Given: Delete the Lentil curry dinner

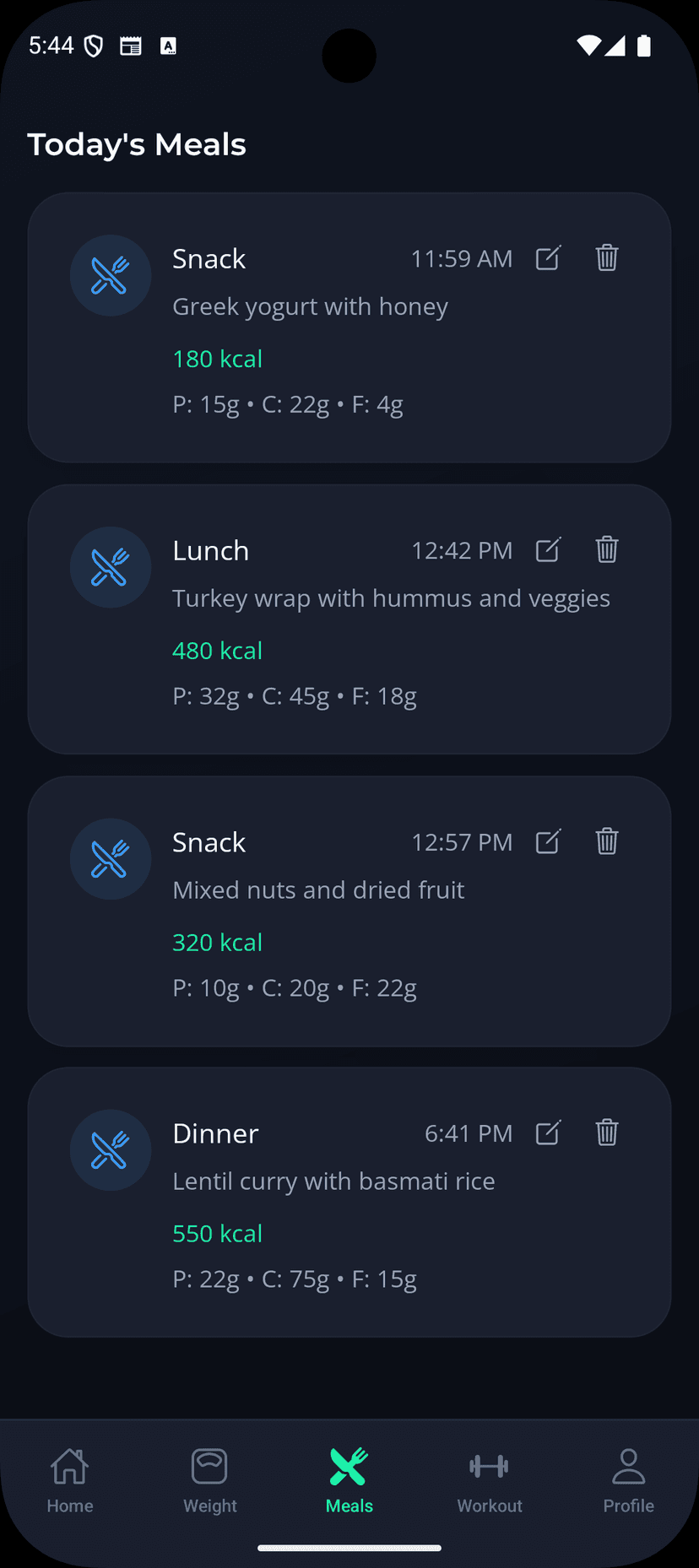Looking at the screenshot, I should [606, 1133].
